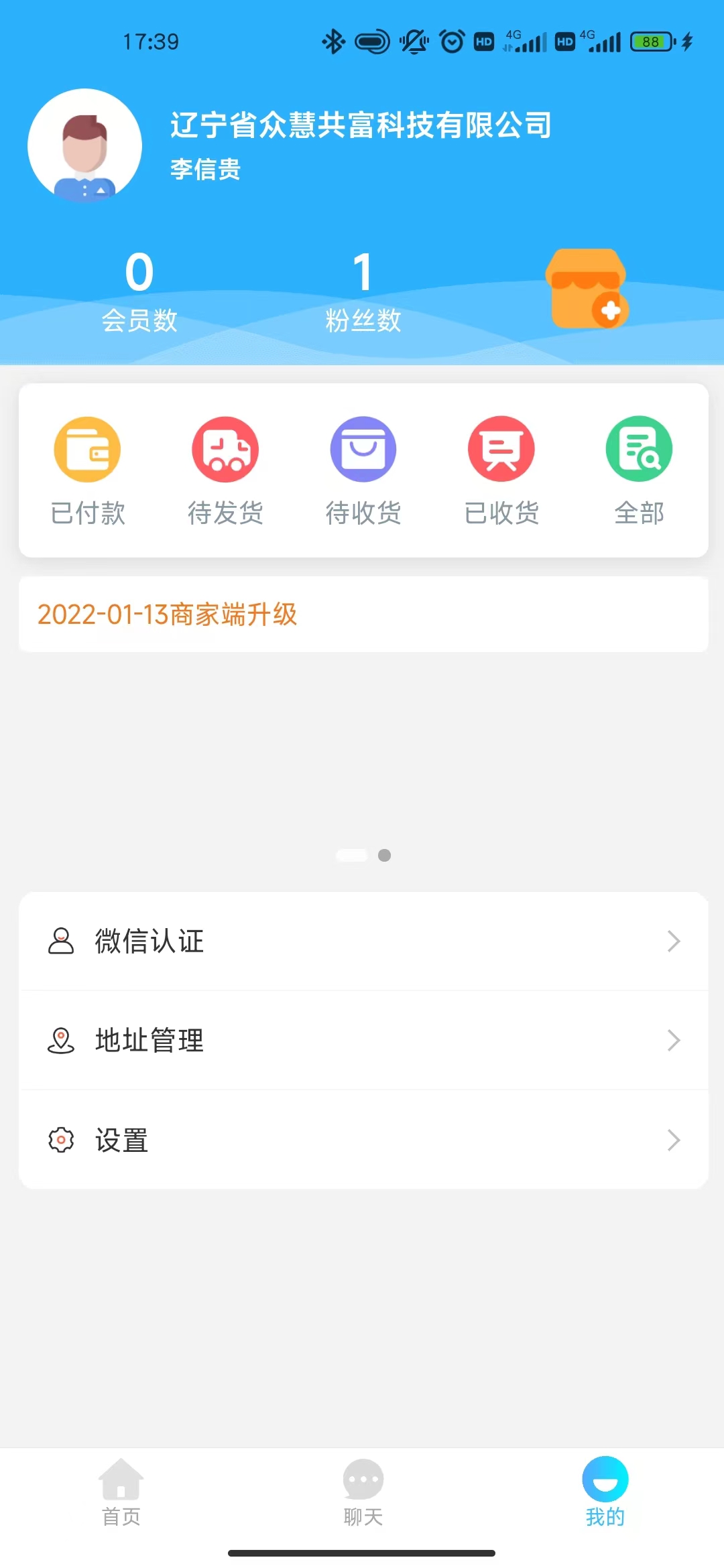The image size is (724, 1568).
Task: Switch to the 首页 home tab
Action: coord(121,1490)
